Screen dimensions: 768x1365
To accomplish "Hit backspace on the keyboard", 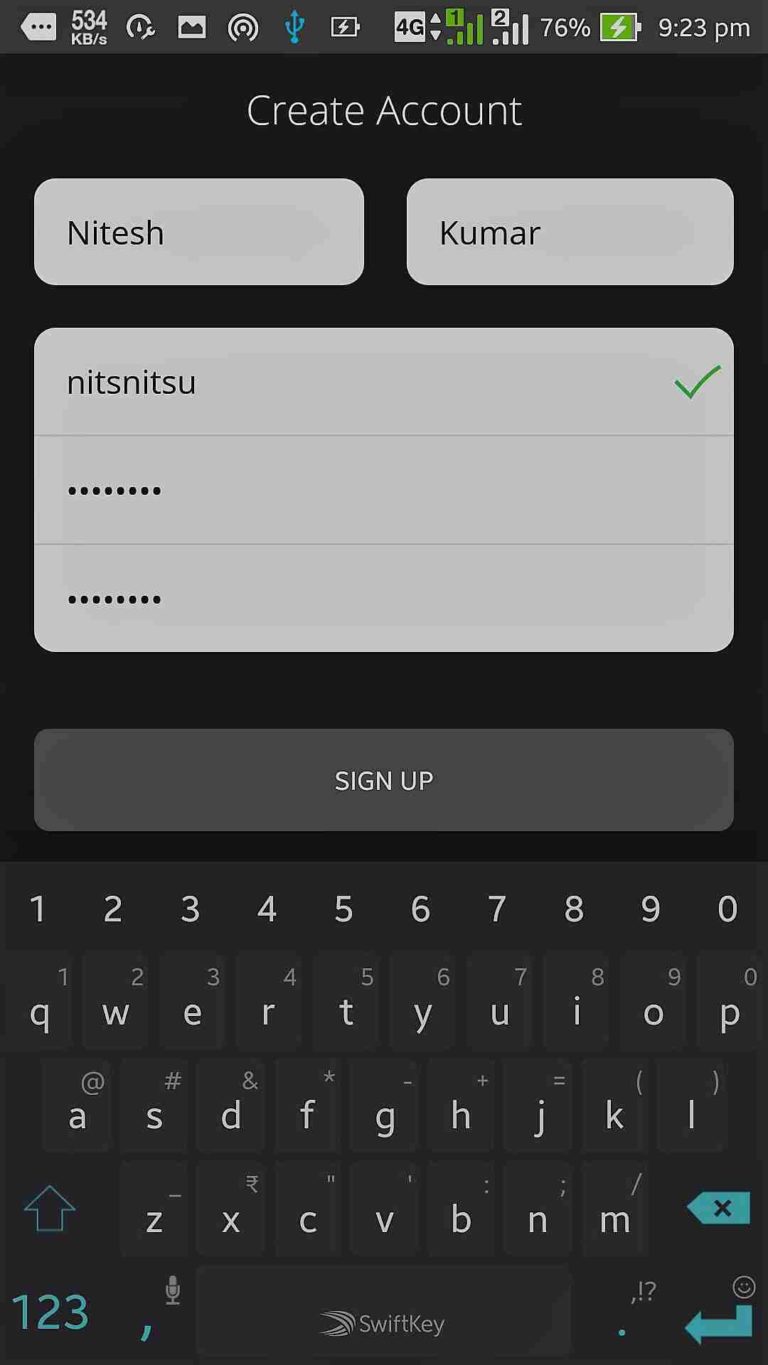I will tap(718, 1208).
